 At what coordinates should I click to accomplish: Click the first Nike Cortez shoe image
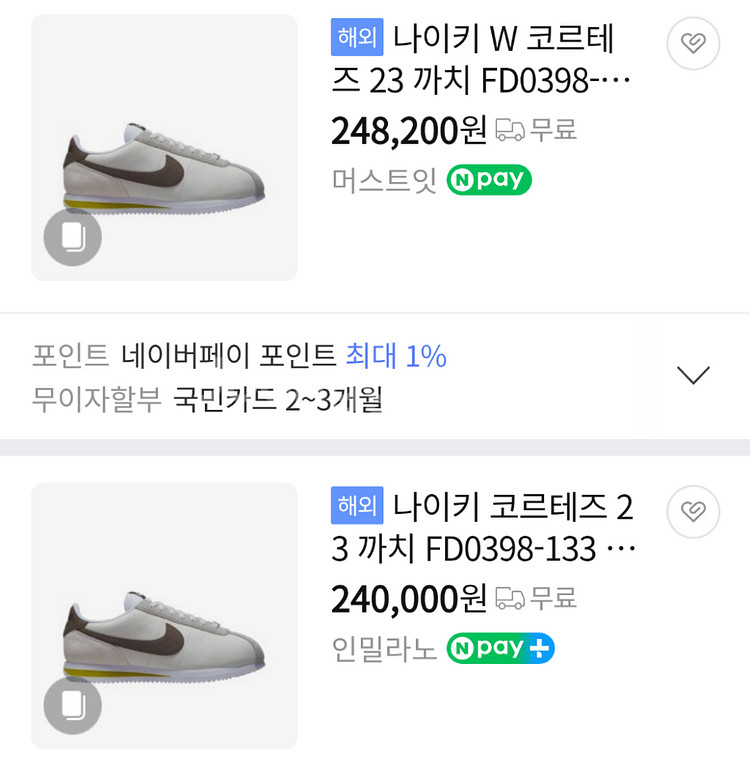pyautogui.click(x=163, y=147)
